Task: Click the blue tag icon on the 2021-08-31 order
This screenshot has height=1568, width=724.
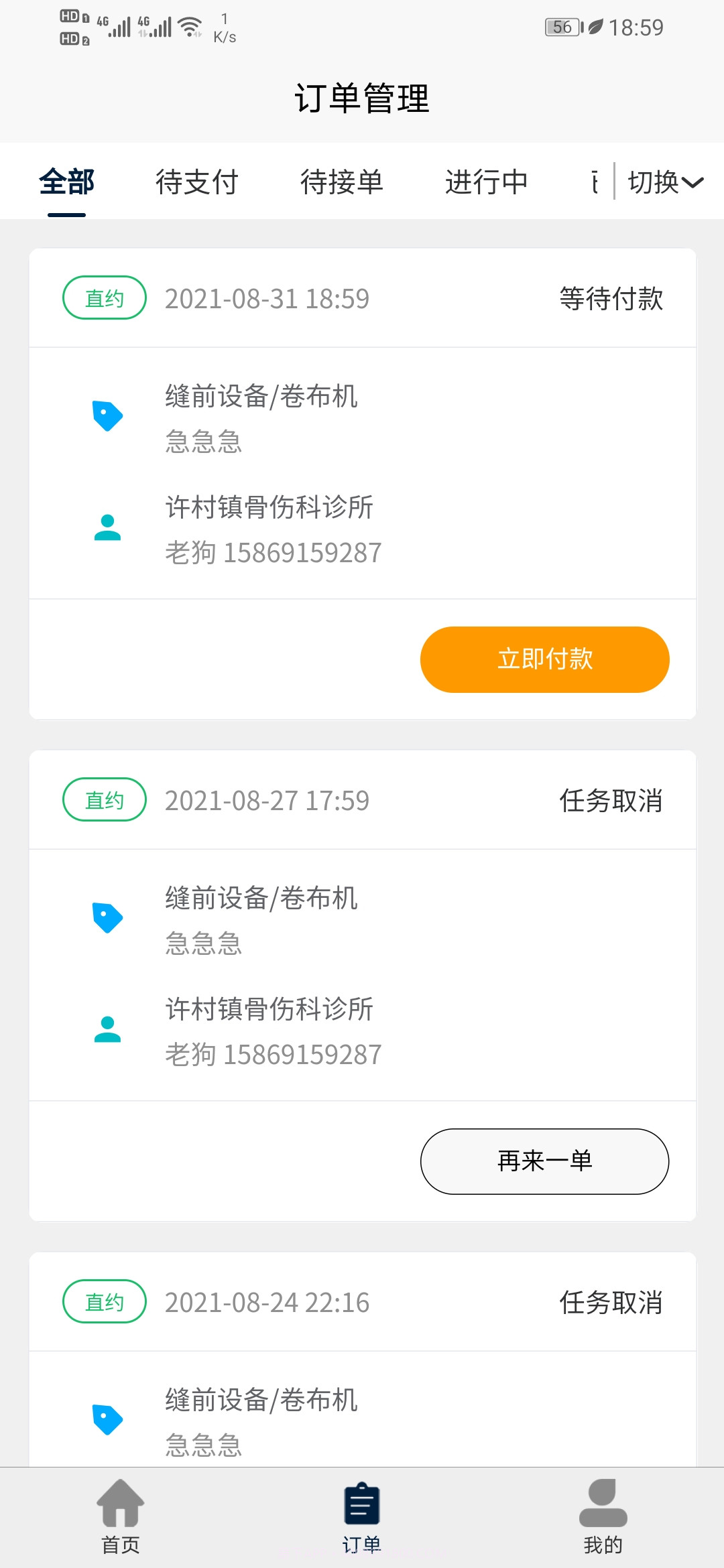Action: 107,414
